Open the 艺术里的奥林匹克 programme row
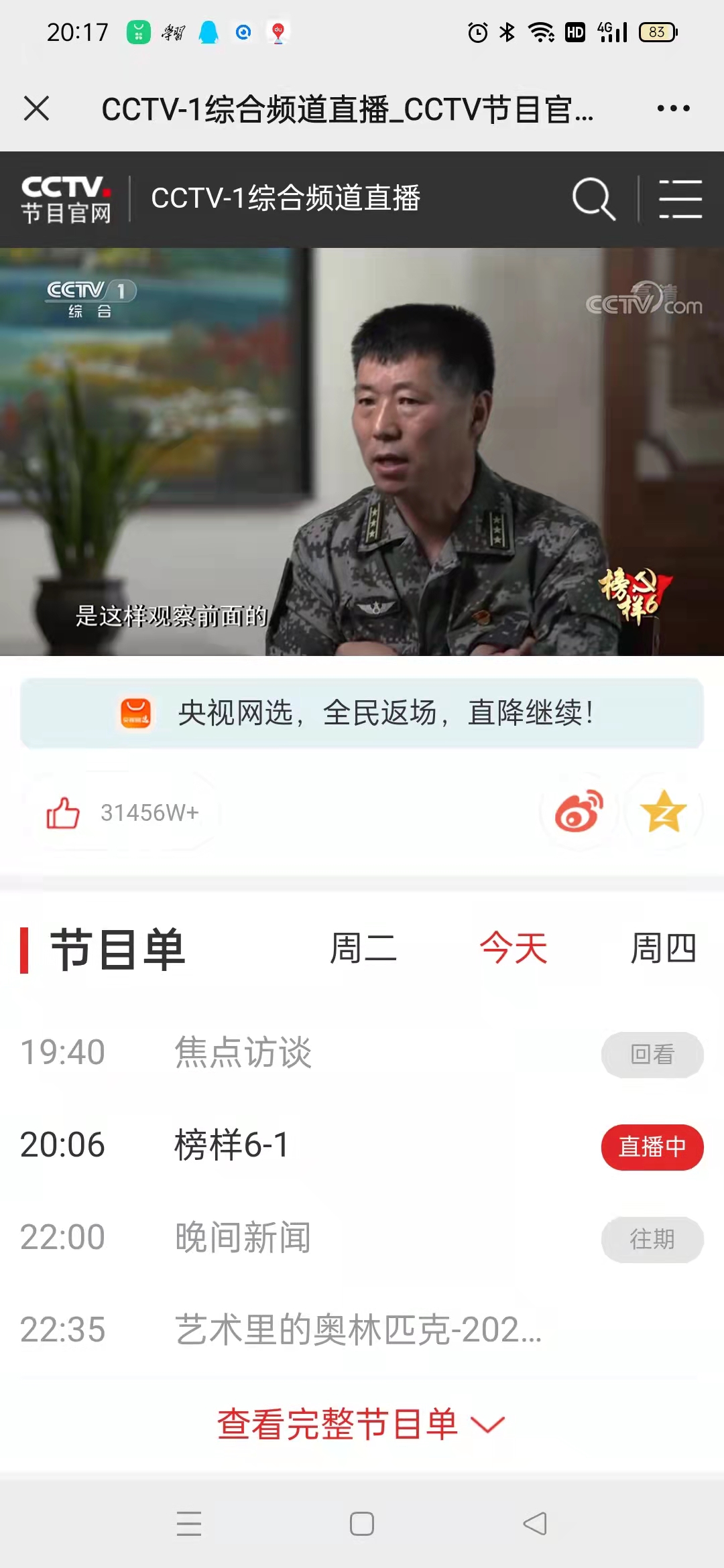This screenshot has width=724, height=1568. click(358, 1330)
